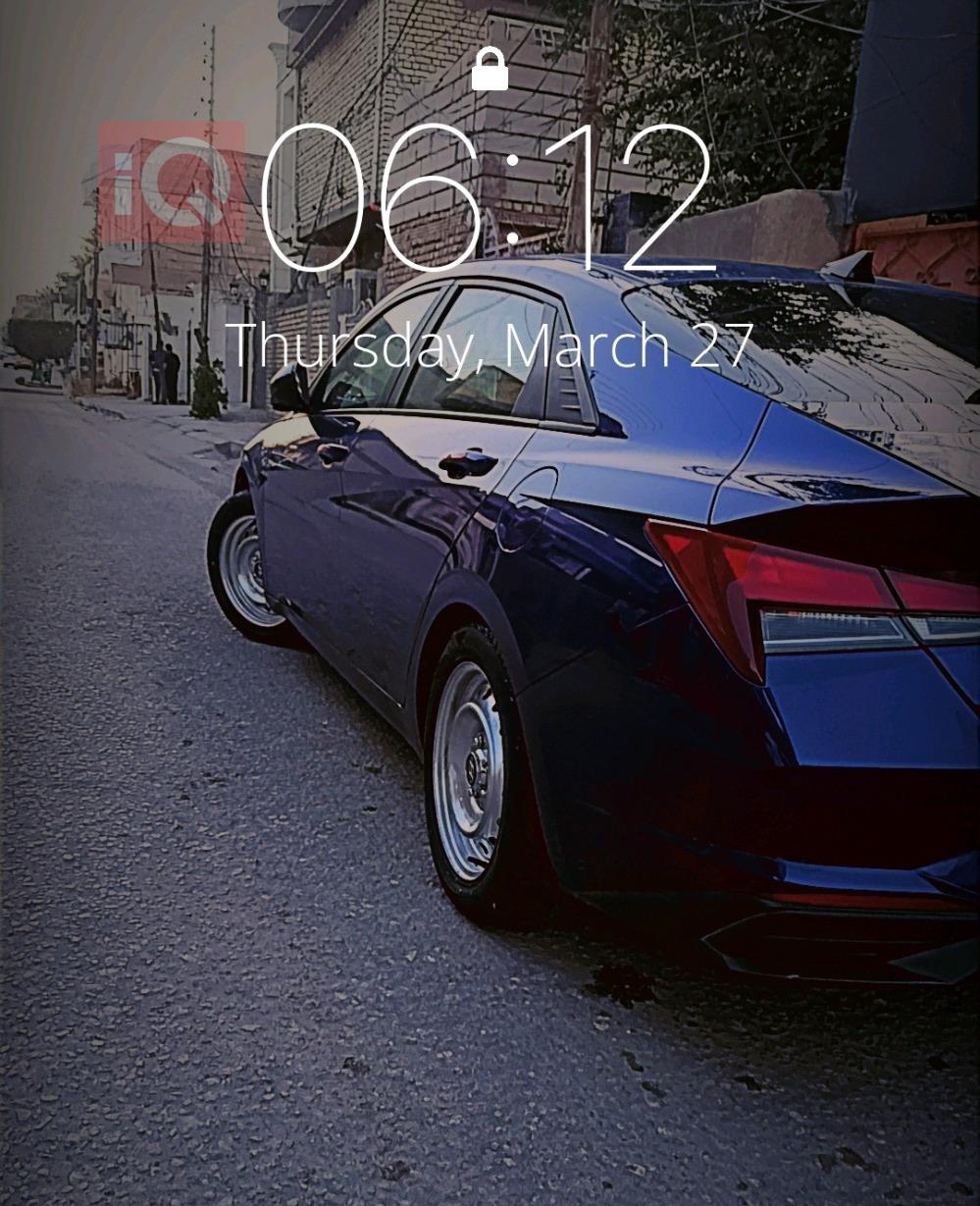The height and width of the screenshot is (1206, 980).
Task: Tap the padlock icon to unlock
Action: point(490,71)
